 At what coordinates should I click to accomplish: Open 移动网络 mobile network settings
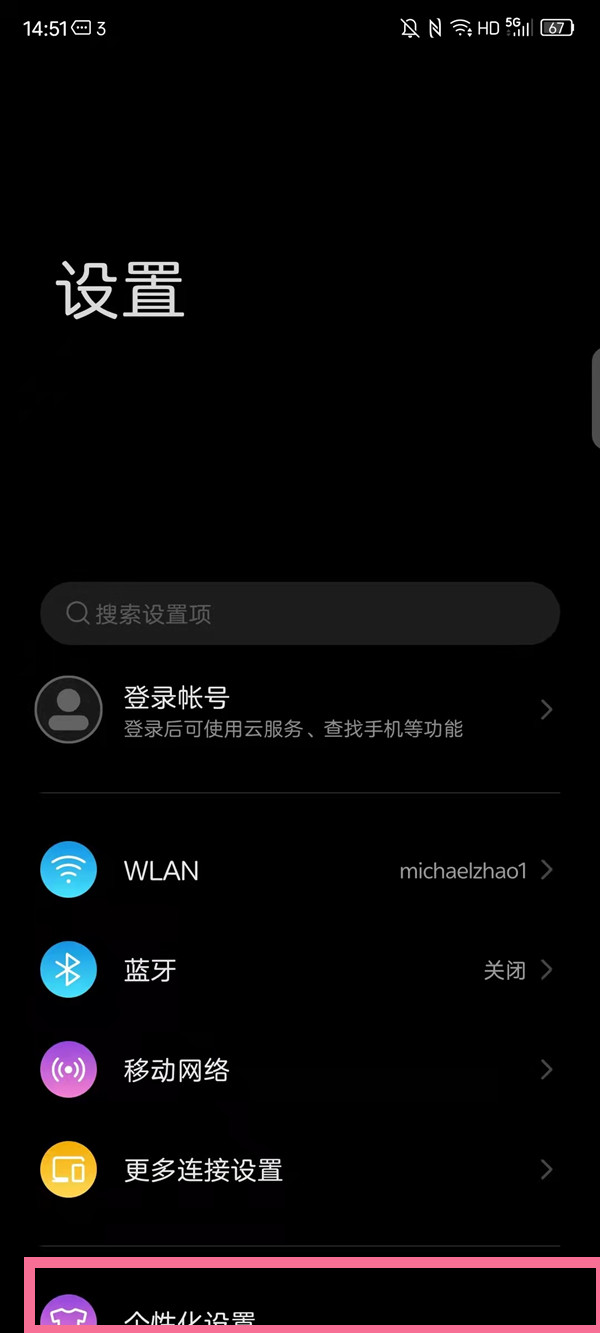300,1070
